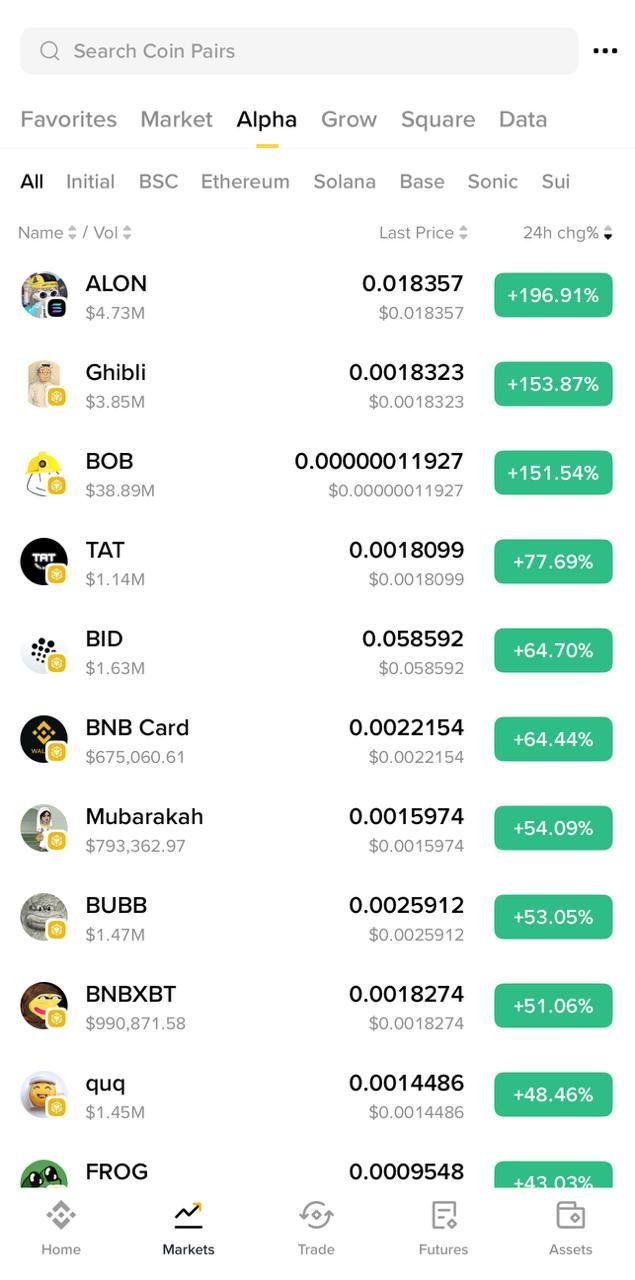Open Mubarakah token details
635x1280 pixels.
(x=144, y=829)
